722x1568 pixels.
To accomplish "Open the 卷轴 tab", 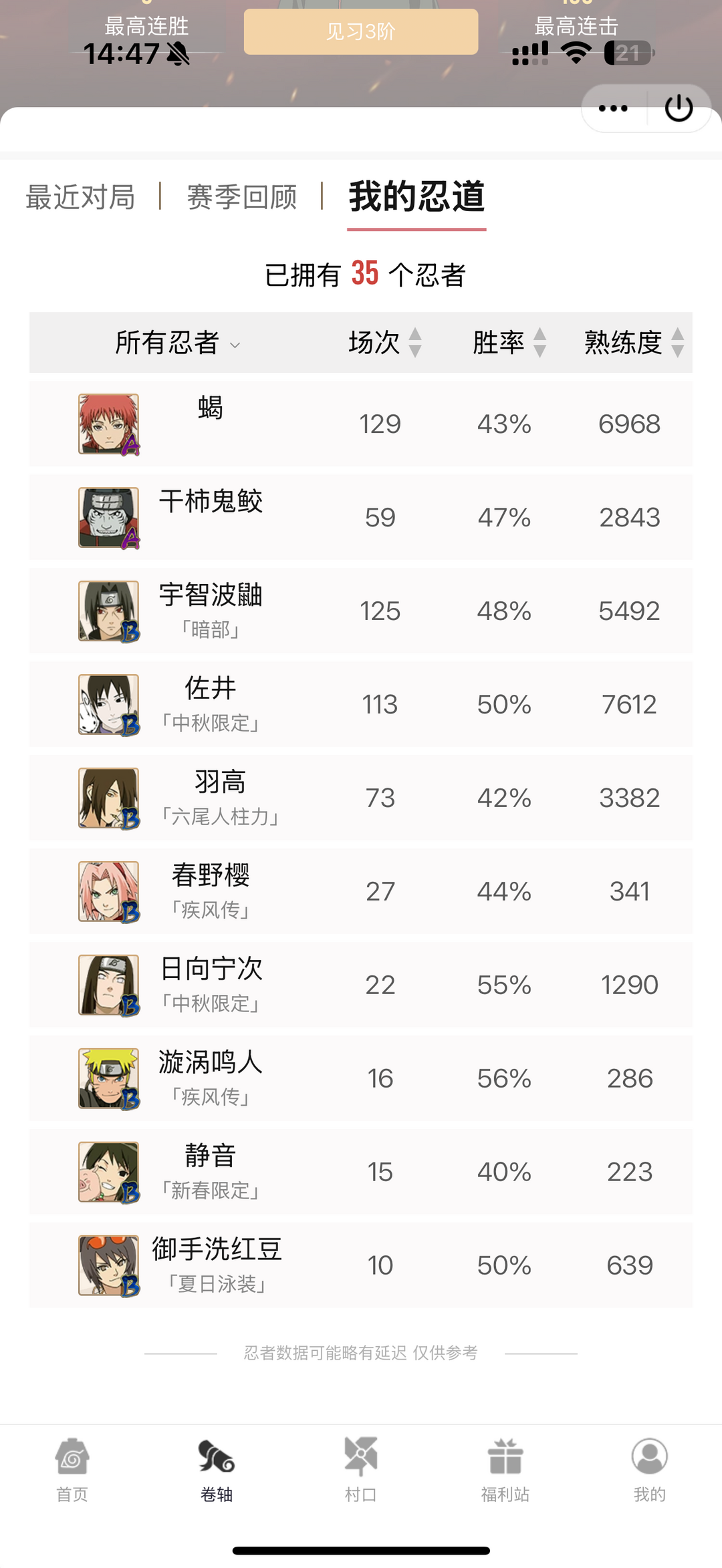I will point(217,1470).
